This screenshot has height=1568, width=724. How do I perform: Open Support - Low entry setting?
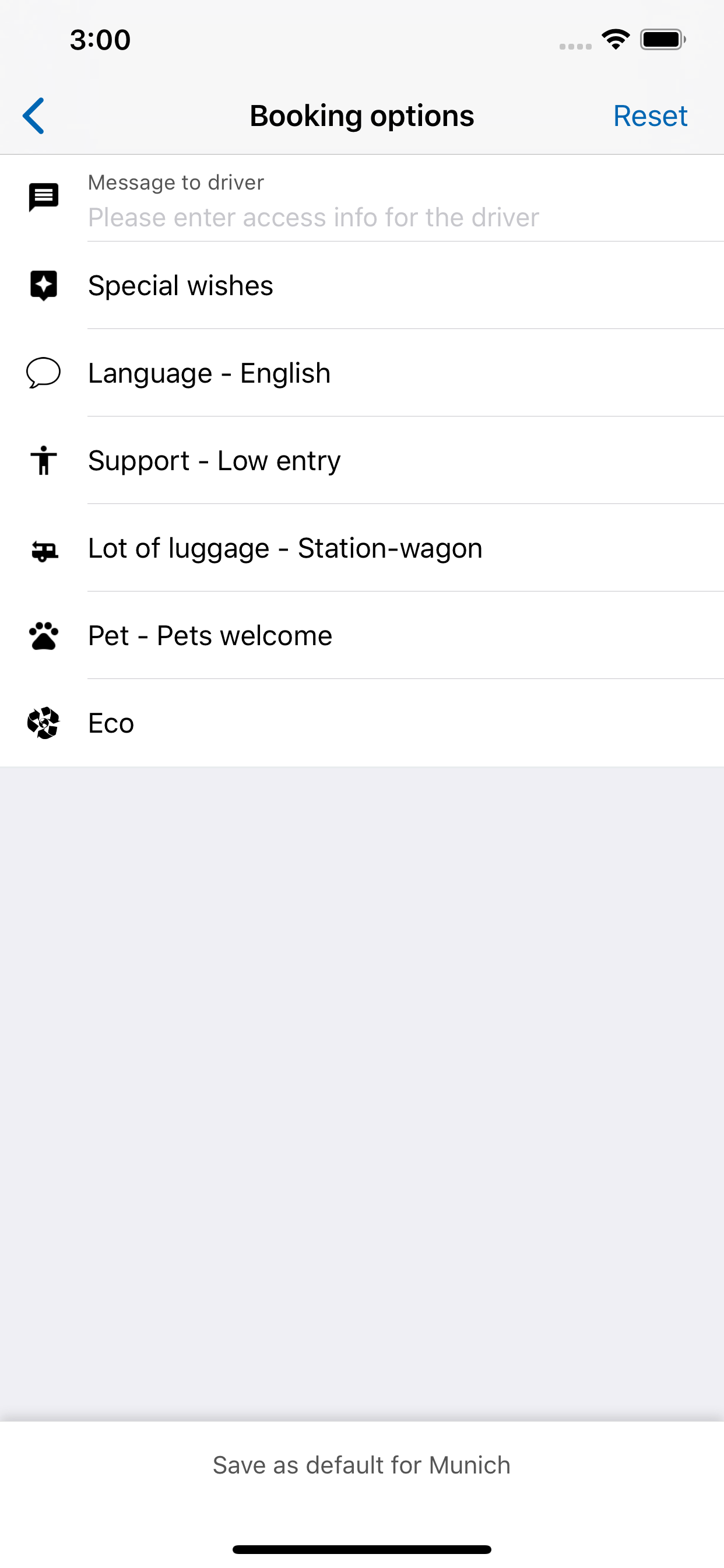362,461
